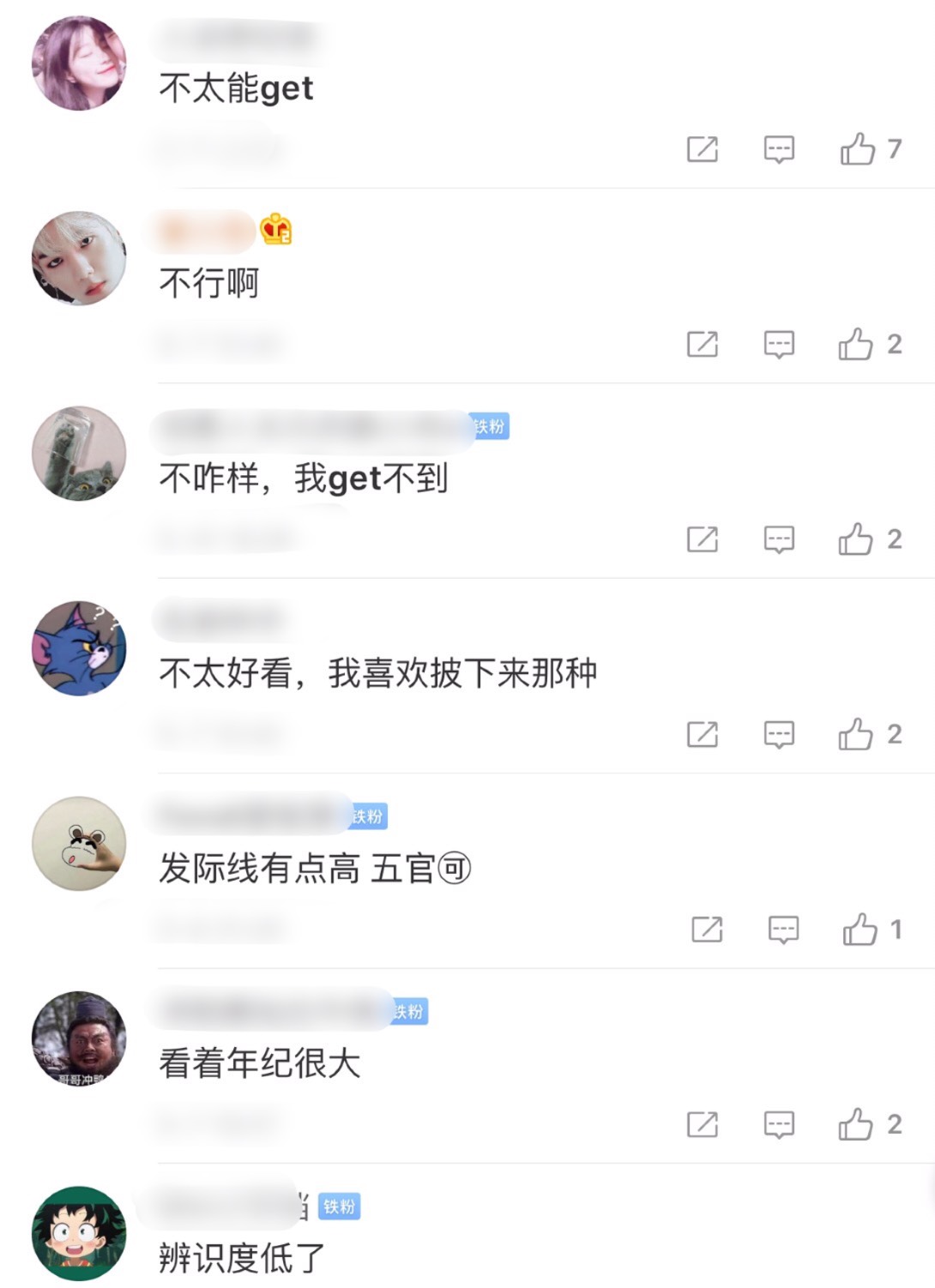Like the comment '不太好看，我喜欢披下来那种'
935x1288 pixels.
856,734
